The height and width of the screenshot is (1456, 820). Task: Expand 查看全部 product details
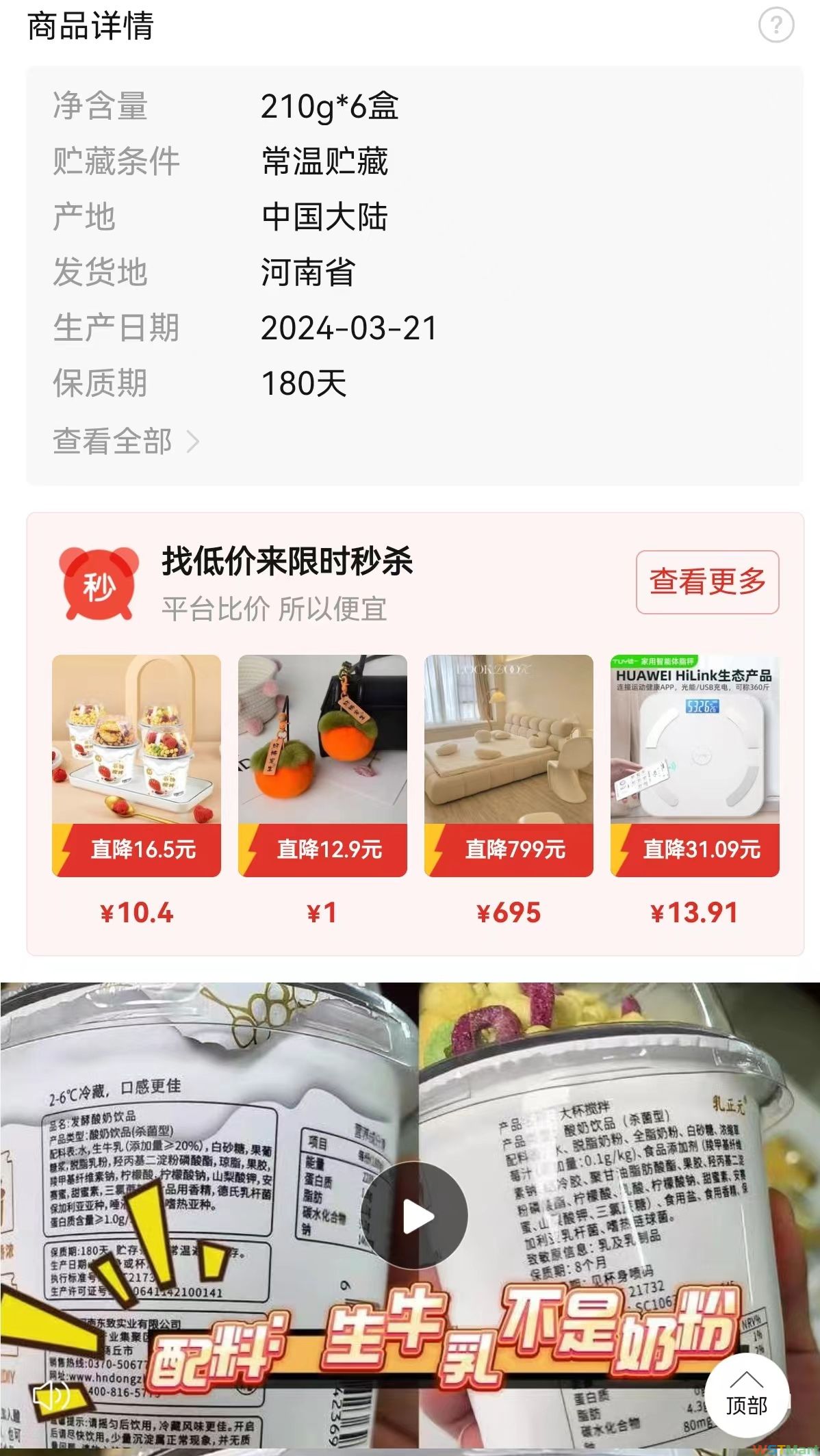[x=125, y=441]
